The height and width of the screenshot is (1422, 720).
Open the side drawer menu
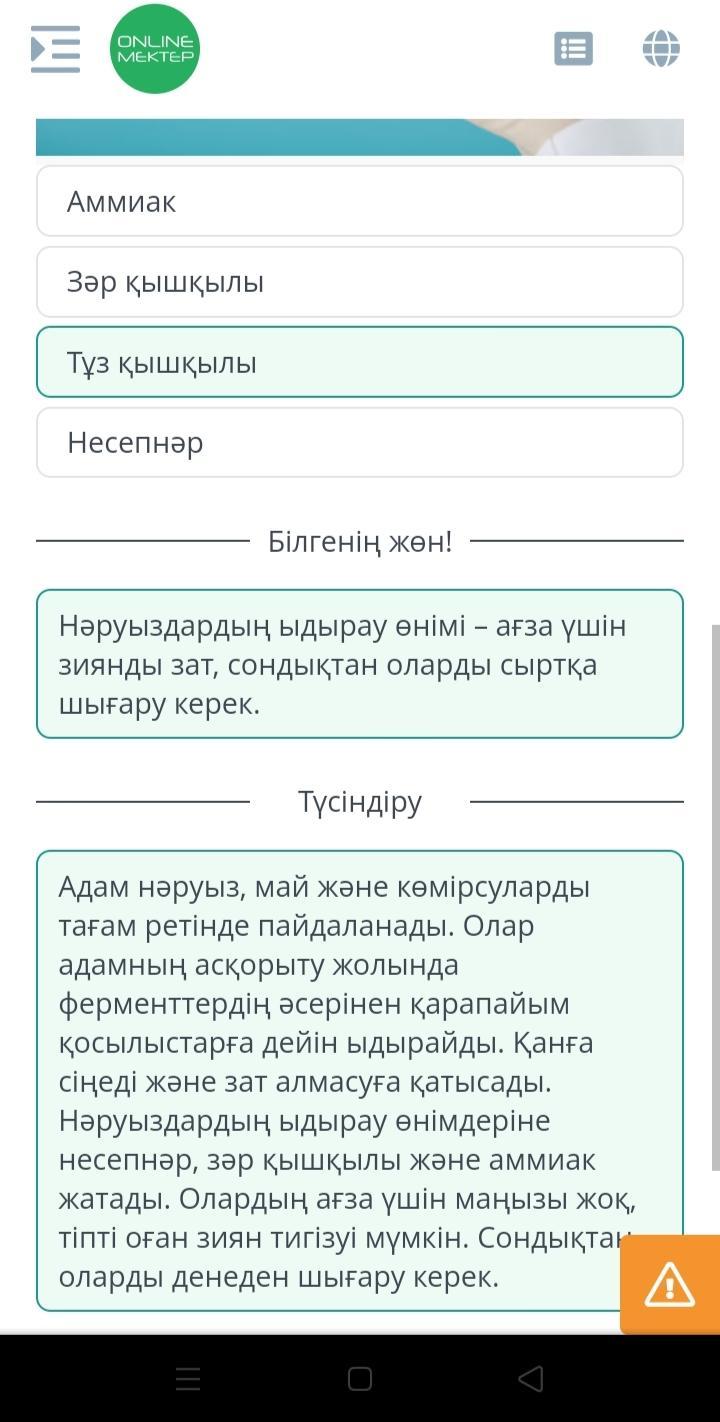pyautogui.click(x=55, y=49)
